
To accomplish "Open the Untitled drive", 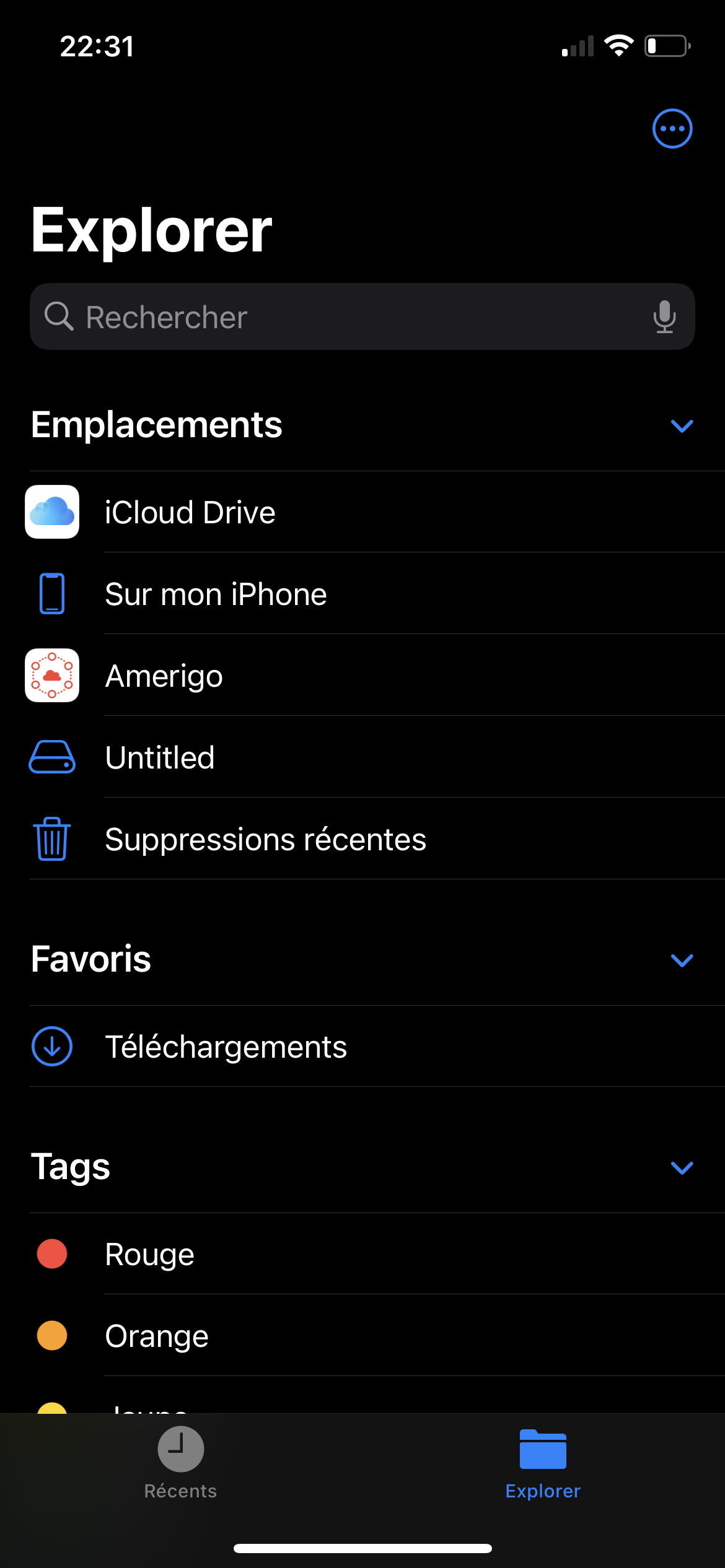I will (x=160, y=758).
